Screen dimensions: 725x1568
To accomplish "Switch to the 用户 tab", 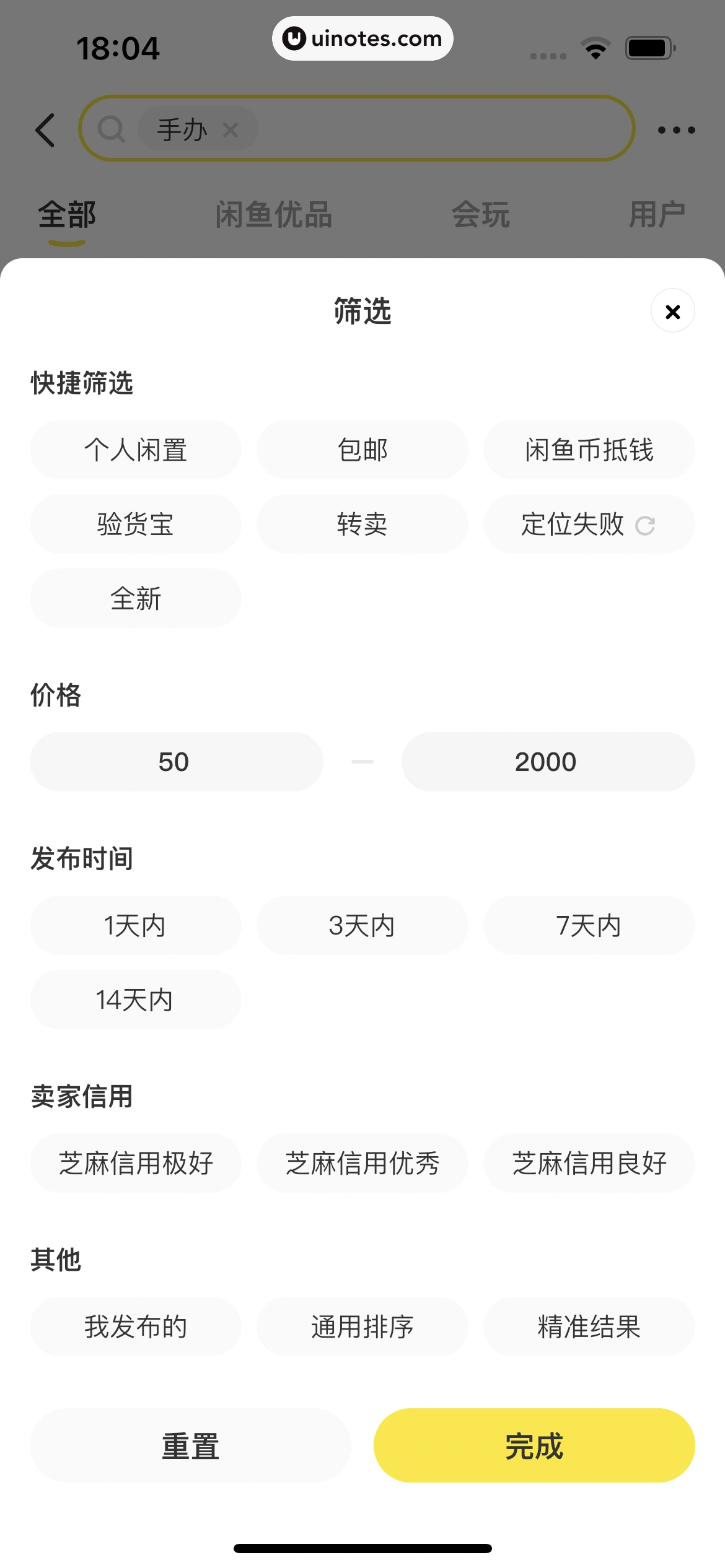I will (x=657, y=214).
